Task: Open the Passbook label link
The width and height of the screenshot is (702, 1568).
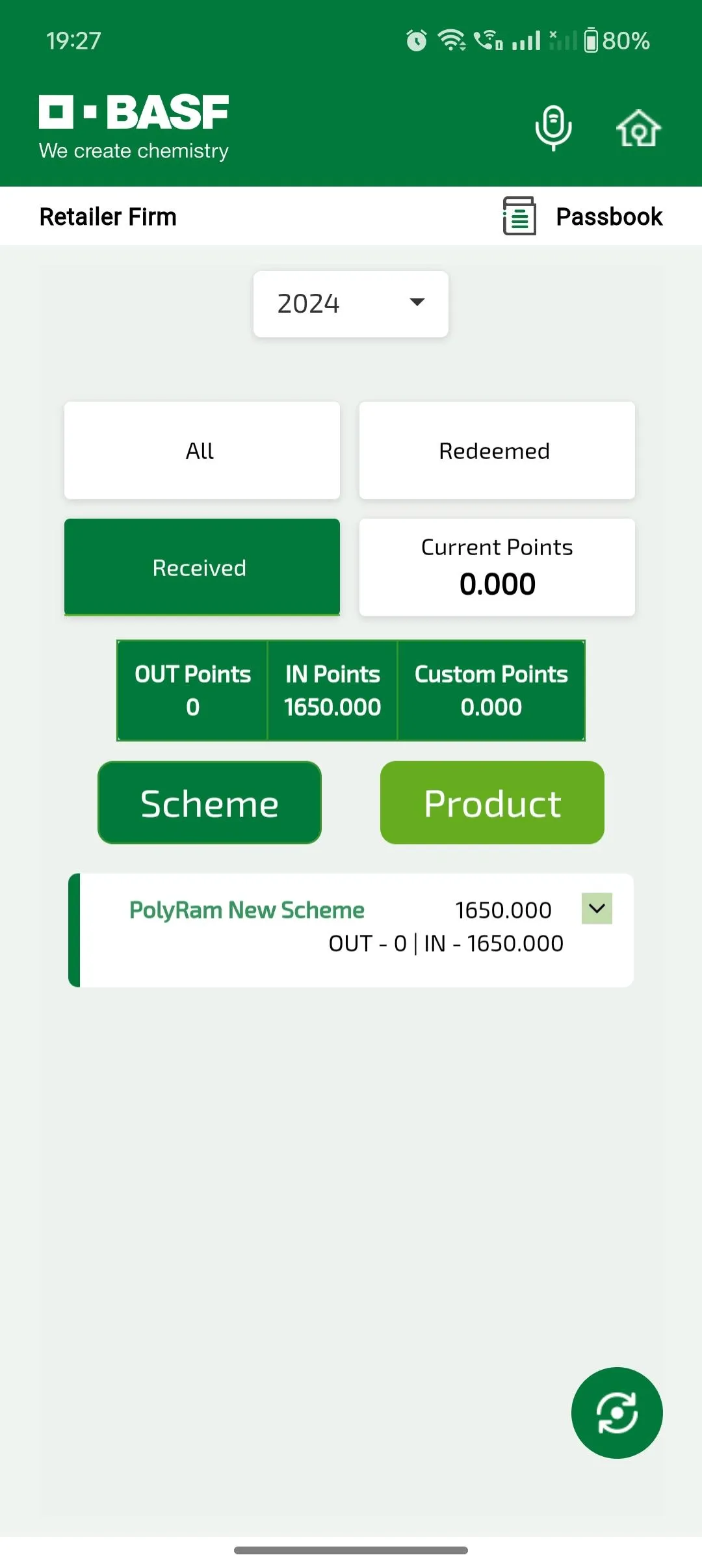Action: tap(608, 216)
